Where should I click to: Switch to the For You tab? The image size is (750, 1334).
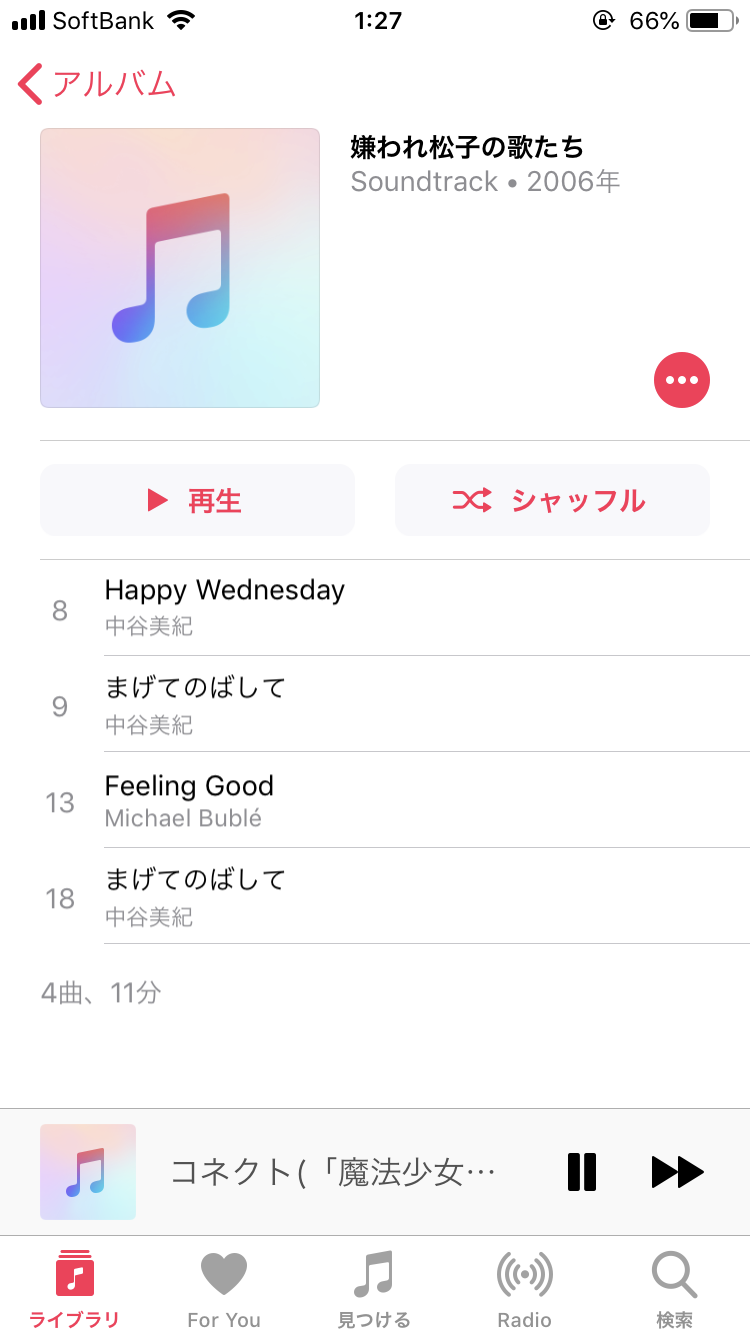click(x=224, y=1288)
